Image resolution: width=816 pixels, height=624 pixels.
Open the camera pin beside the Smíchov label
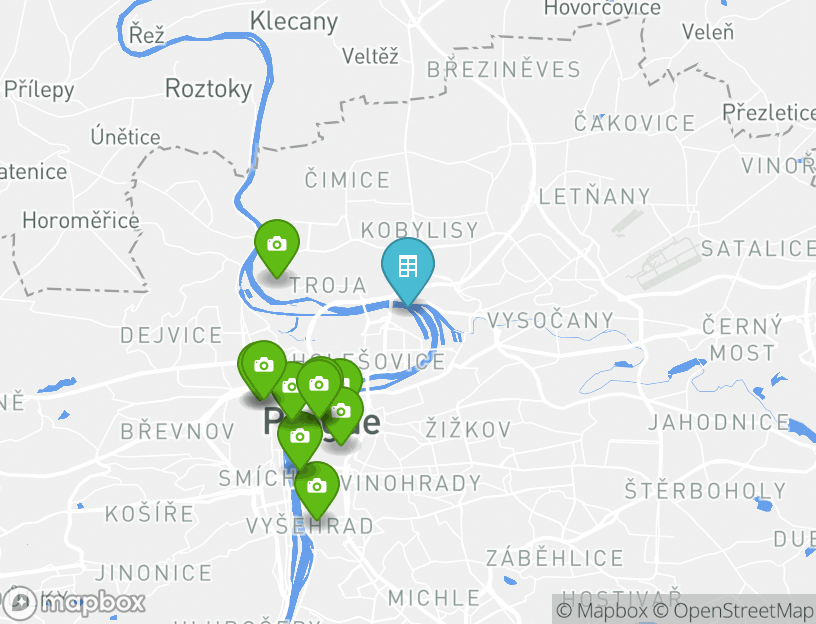[x=299, y=436]
